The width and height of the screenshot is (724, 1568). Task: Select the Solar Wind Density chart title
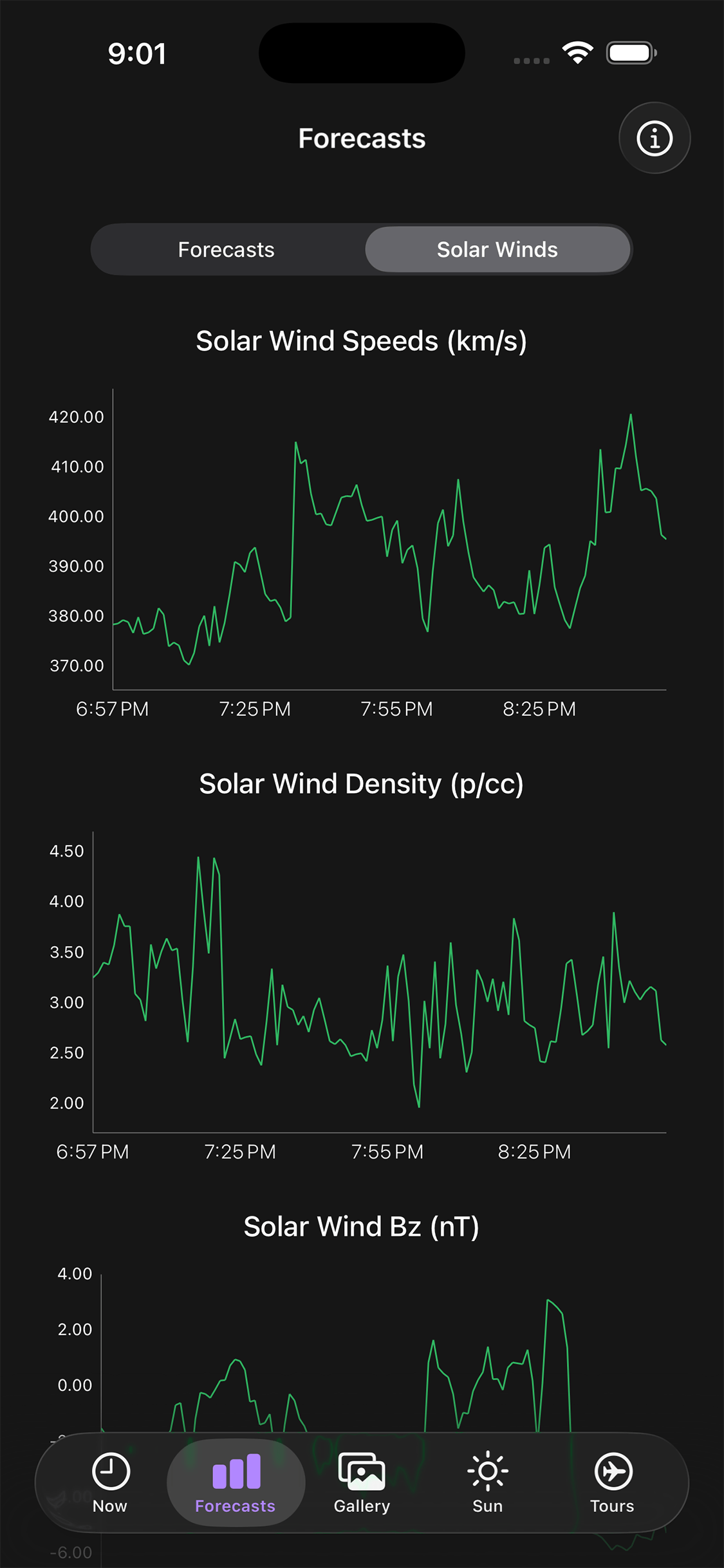[x=362, y=783]
